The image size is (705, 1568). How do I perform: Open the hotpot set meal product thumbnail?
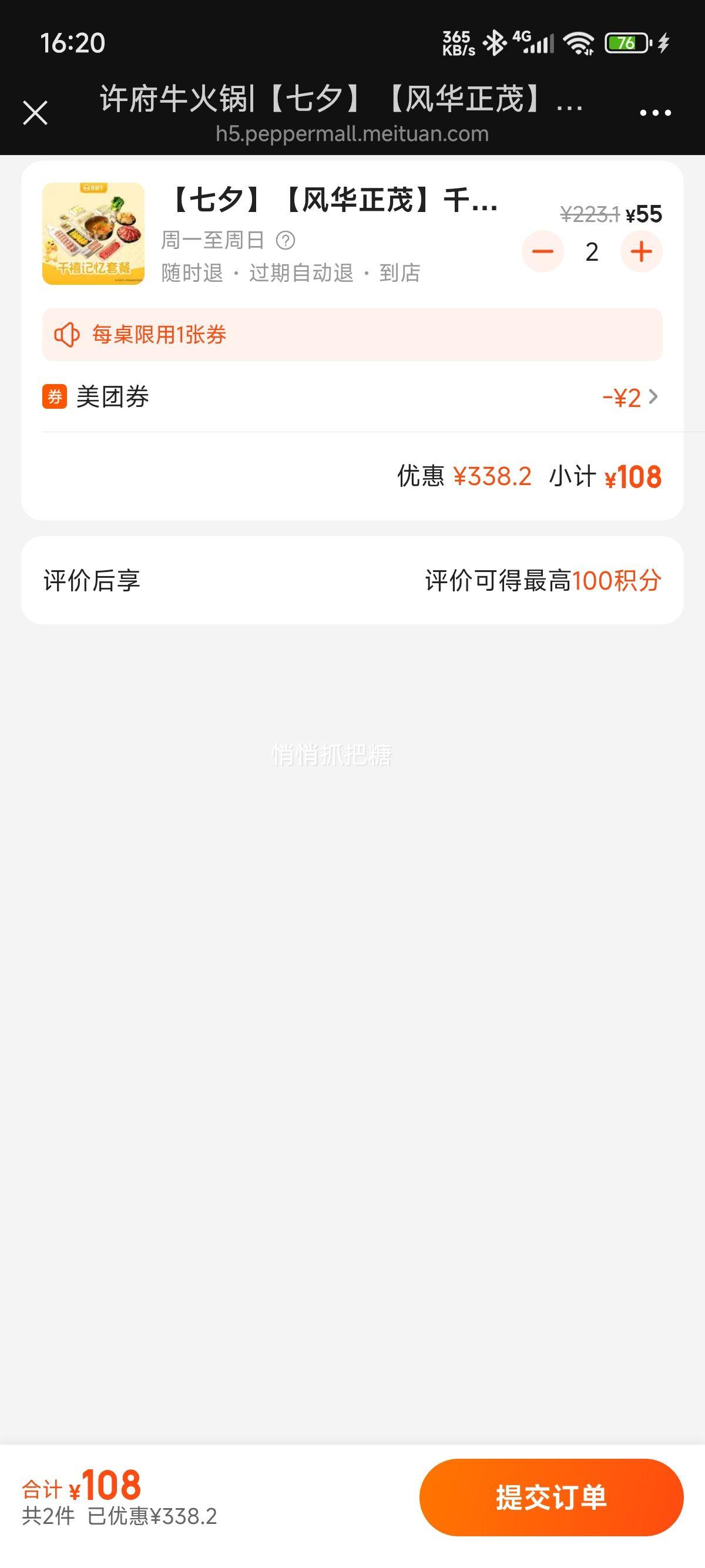click(93, 234)
